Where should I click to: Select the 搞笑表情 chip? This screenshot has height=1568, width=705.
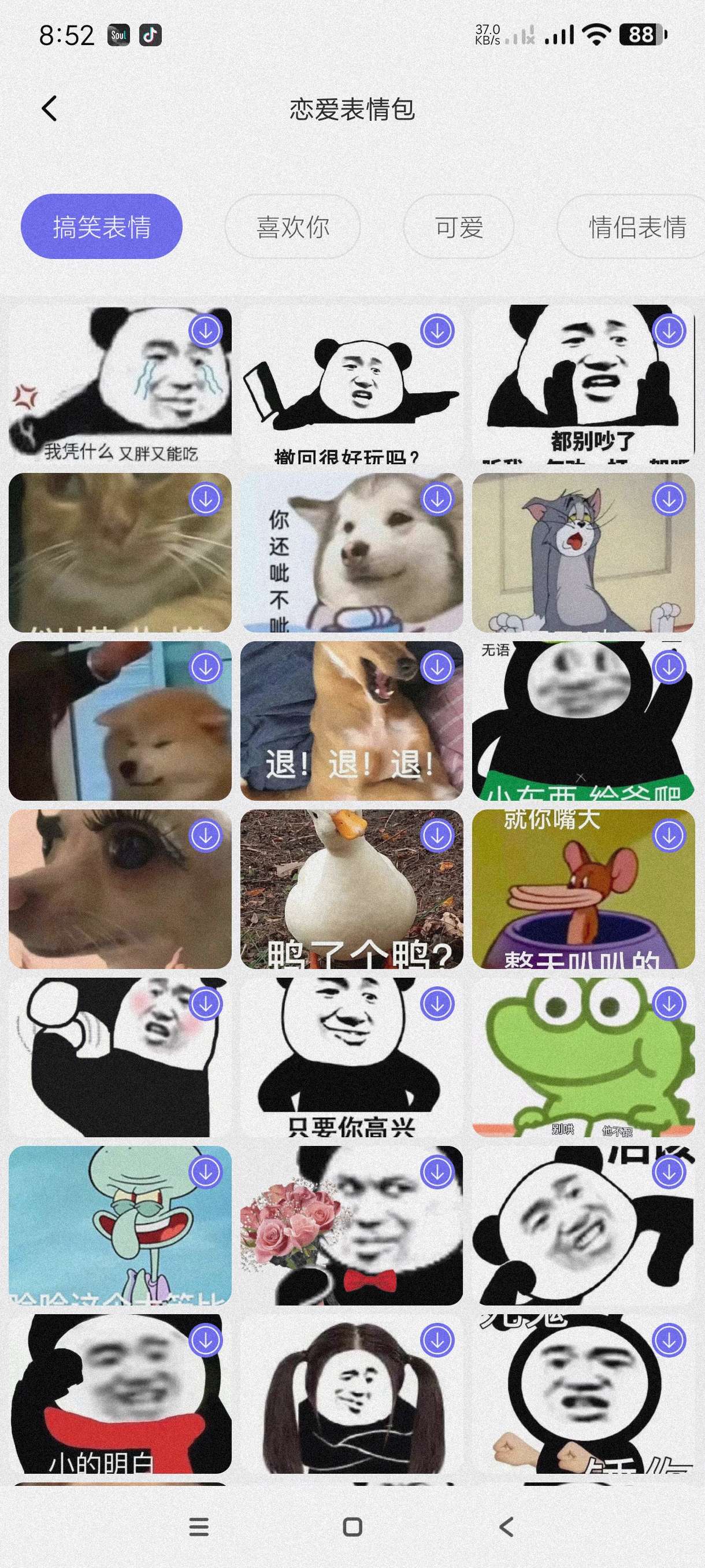pyautogui.click(x=102, y=227)
